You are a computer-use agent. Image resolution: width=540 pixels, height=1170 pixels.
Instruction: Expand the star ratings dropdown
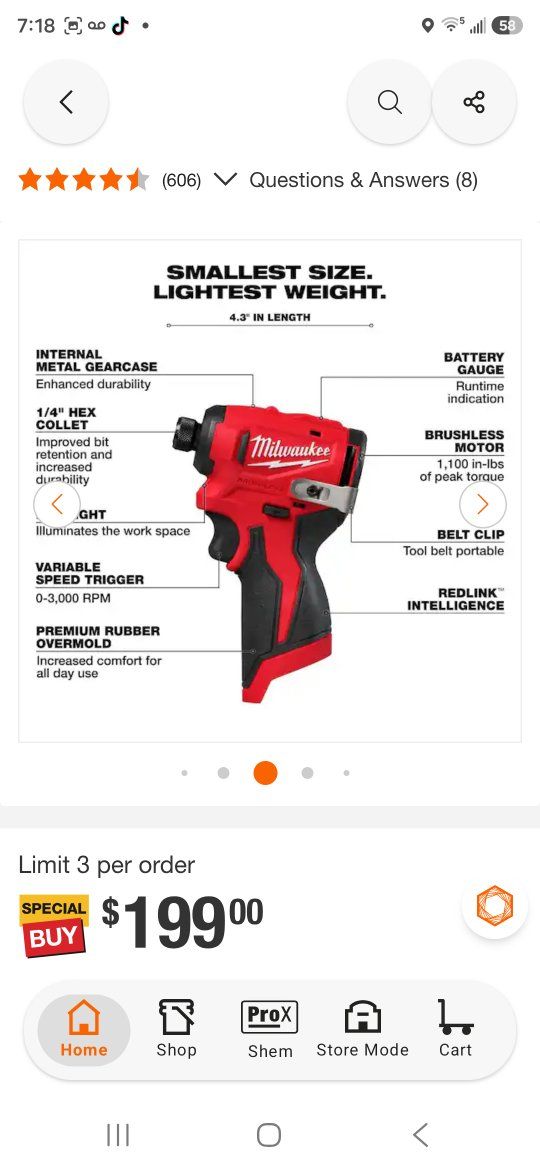(225, 180)
